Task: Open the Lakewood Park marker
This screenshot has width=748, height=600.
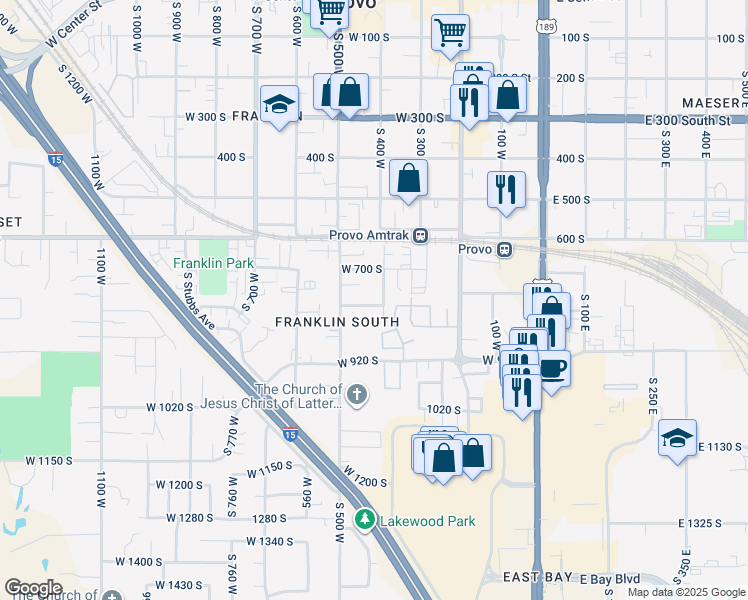Action: coord(367,521)
